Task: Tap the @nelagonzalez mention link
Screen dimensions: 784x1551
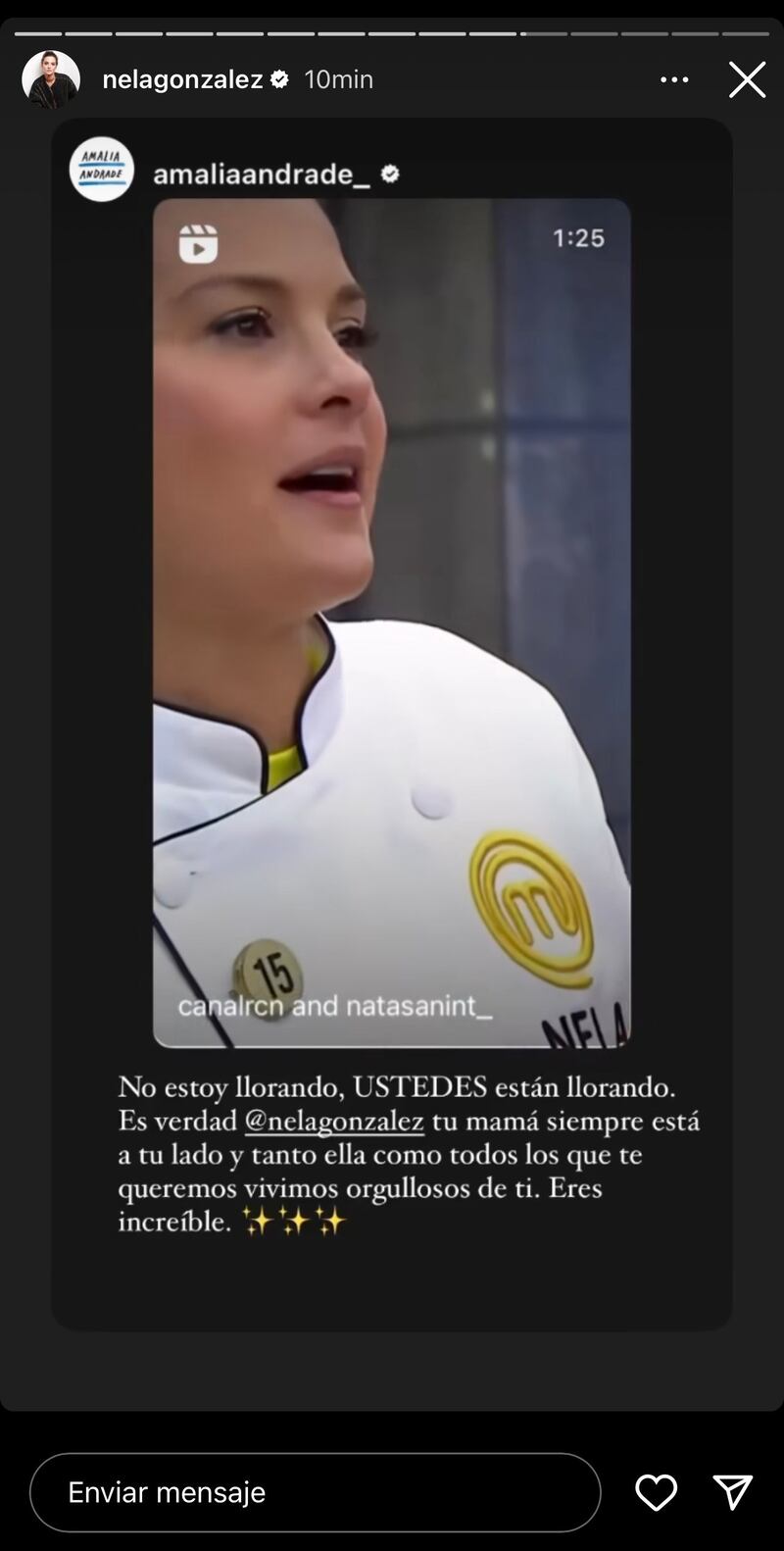Action: point(333,1121)
